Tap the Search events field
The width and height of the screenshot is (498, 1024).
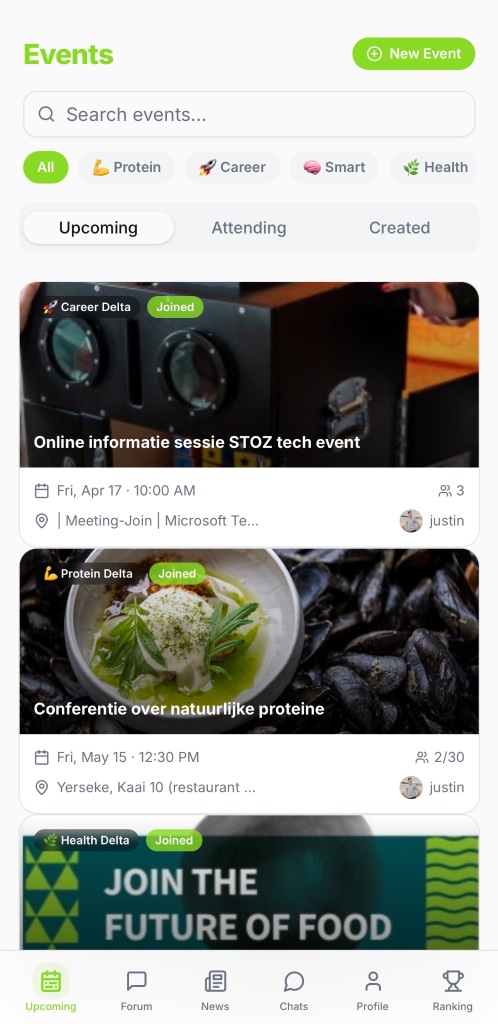coord(249,114)
